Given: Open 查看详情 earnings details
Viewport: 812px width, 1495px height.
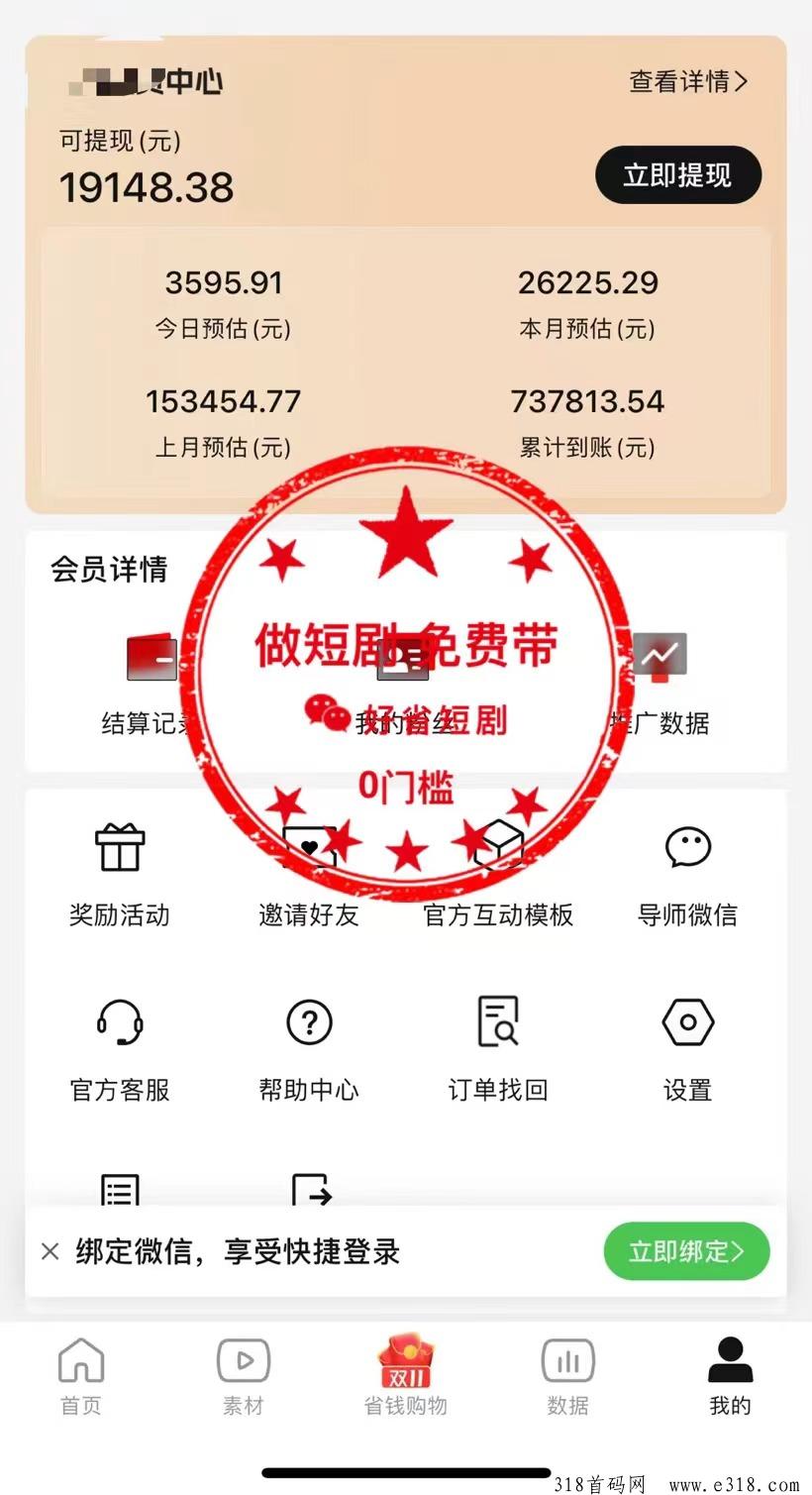Looking at the screenshot, I should pos(687,81).
